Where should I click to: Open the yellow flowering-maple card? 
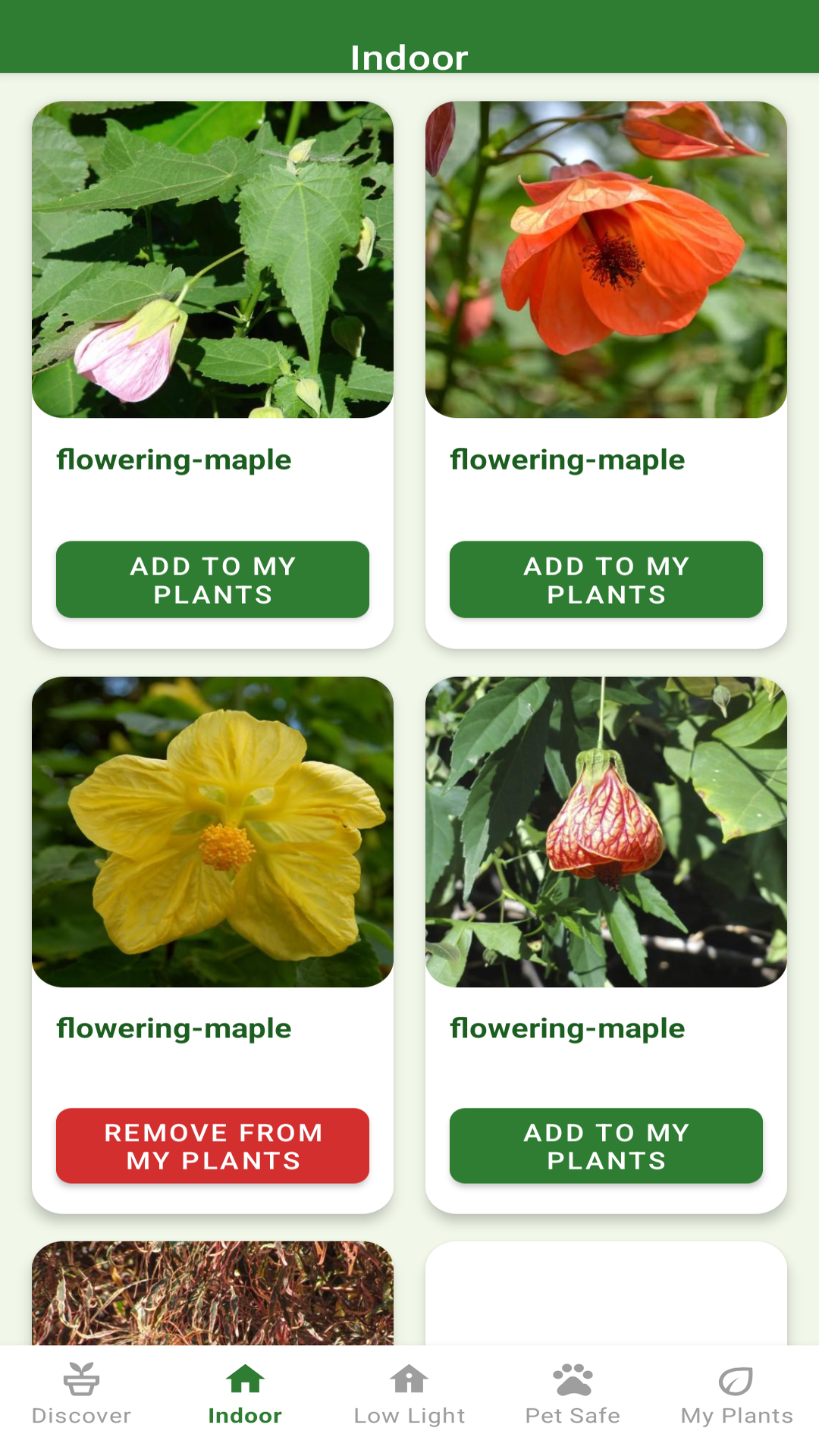coord(212,832)
